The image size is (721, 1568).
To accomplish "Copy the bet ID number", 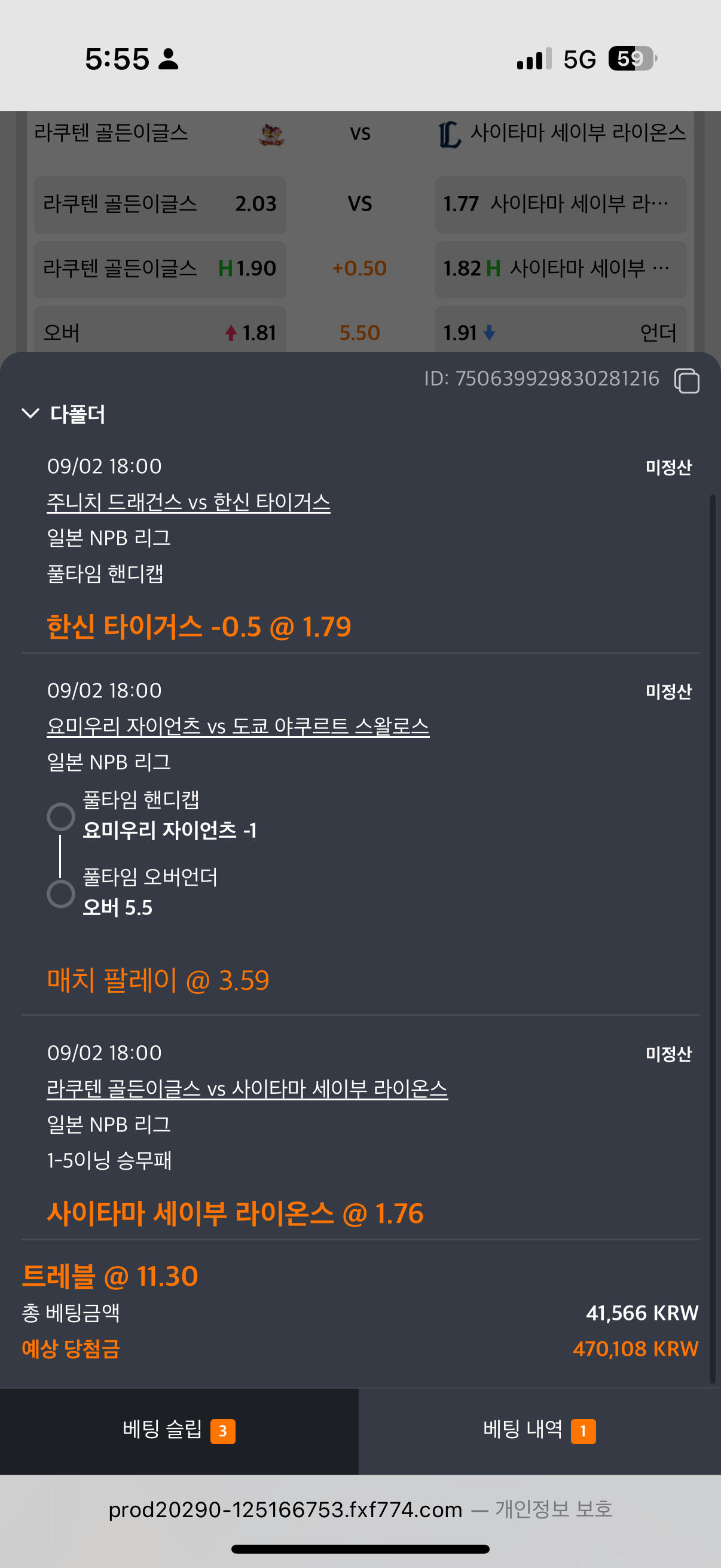I will 686,381.
